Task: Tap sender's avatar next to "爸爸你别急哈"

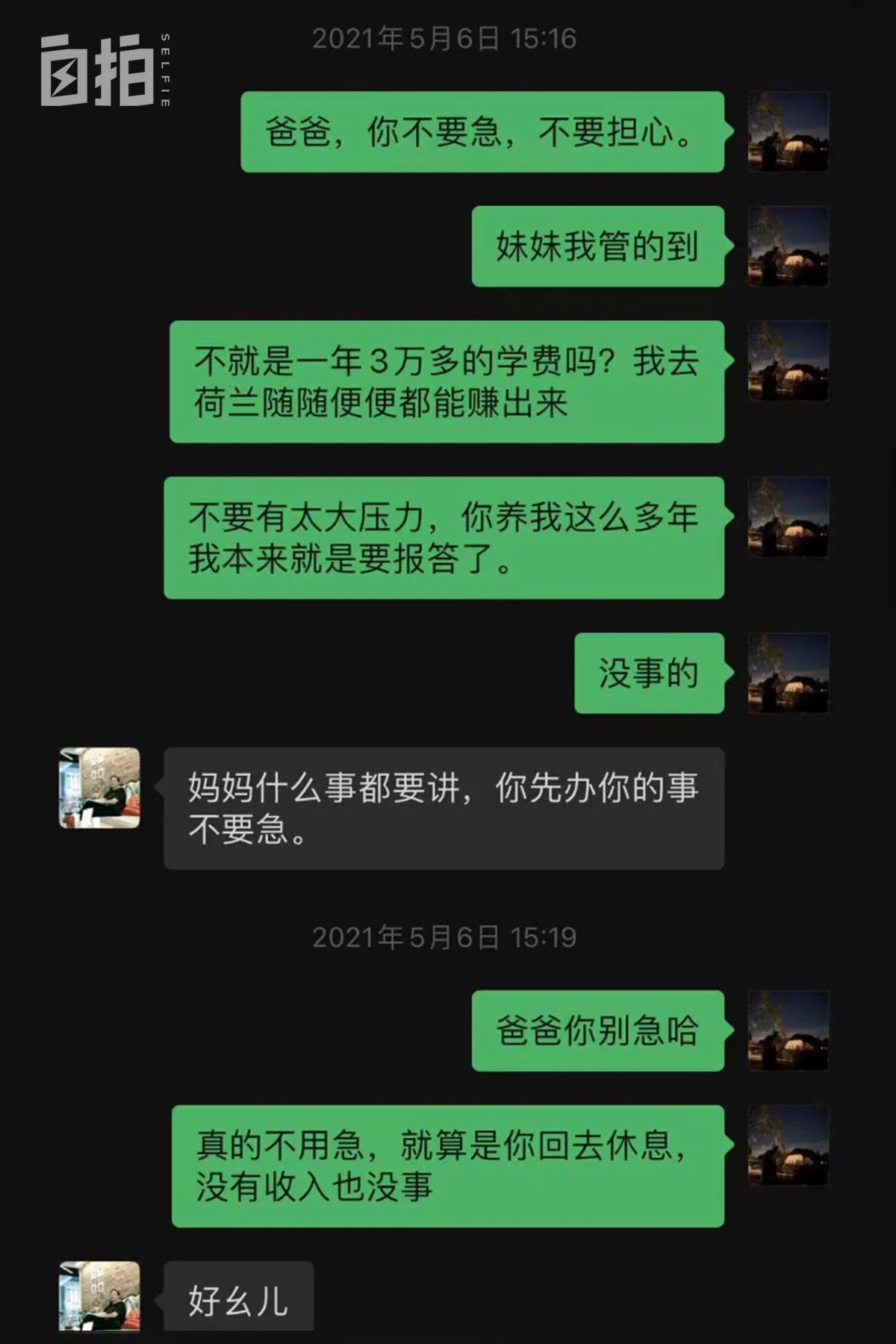Action: [x=788, y=1030]
